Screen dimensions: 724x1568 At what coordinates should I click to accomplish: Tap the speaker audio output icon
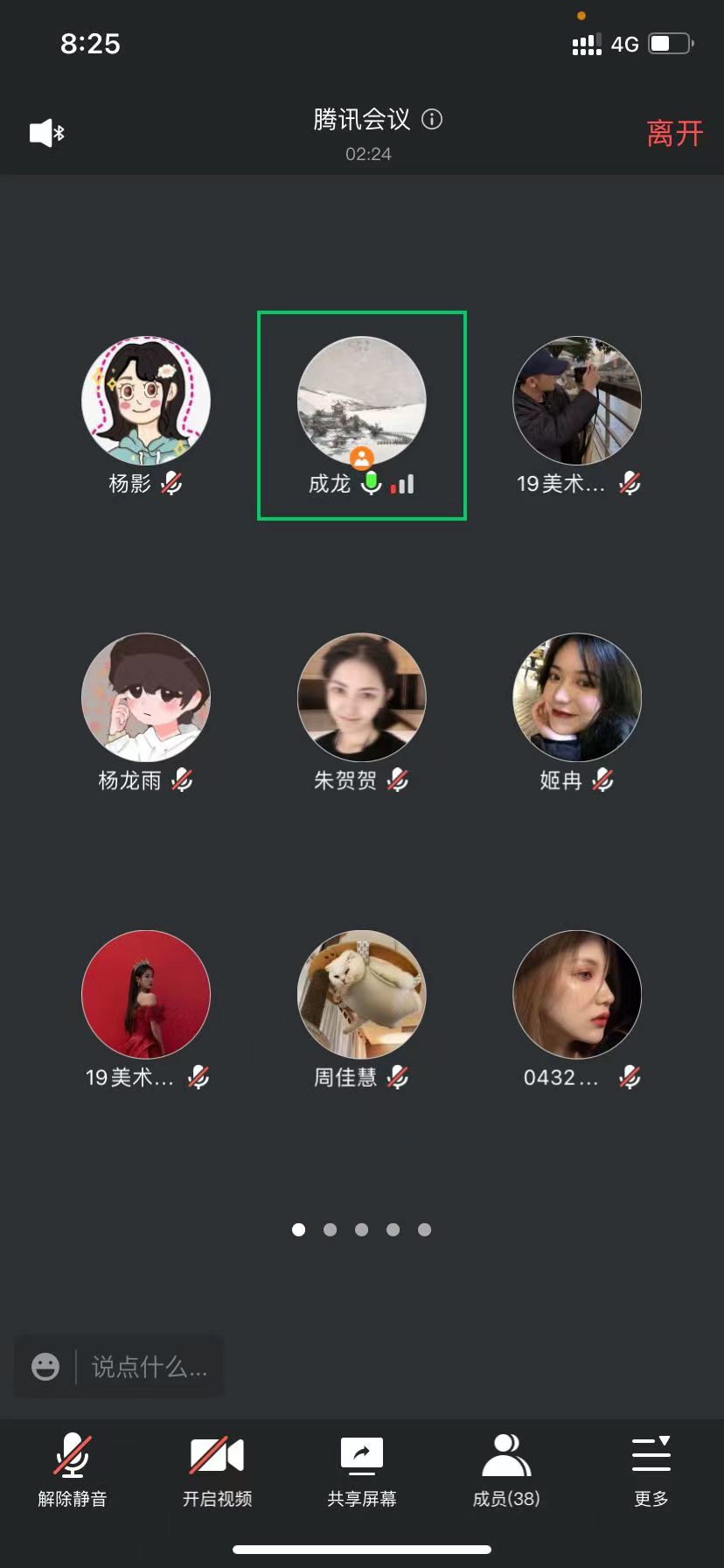46,133
